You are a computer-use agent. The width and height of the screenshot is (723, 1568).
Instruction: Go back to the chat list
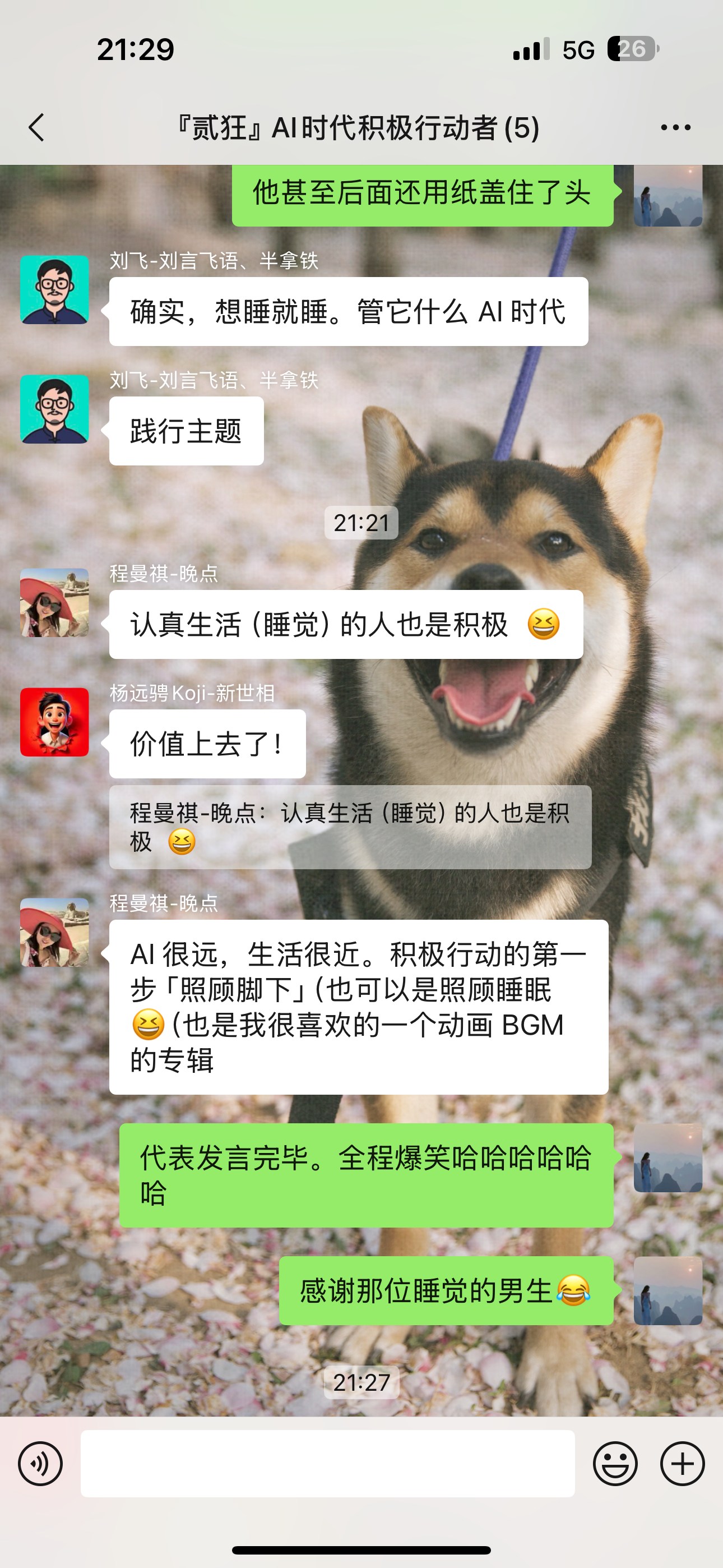(36, 128)
